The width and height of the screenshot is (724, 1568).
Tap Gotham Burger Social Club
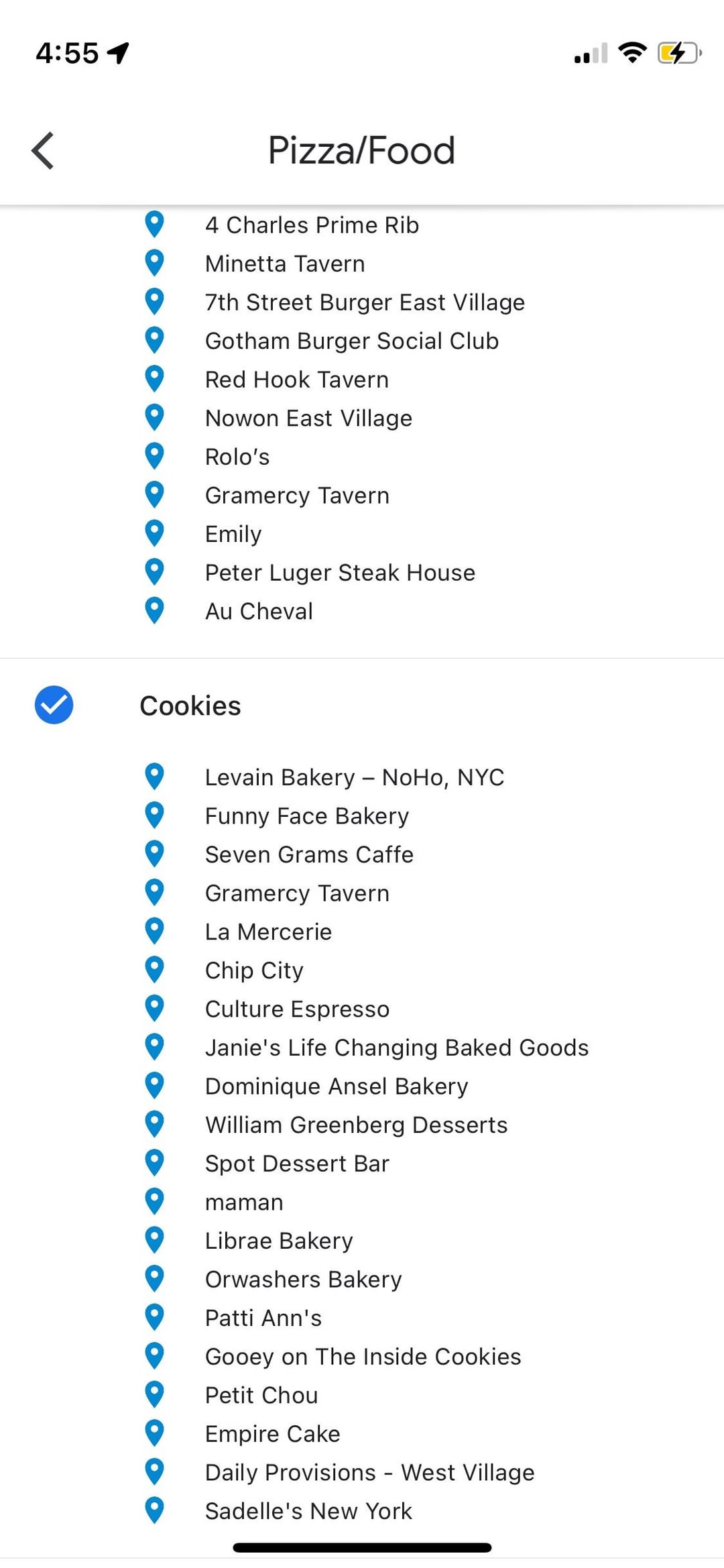[352, 341]
